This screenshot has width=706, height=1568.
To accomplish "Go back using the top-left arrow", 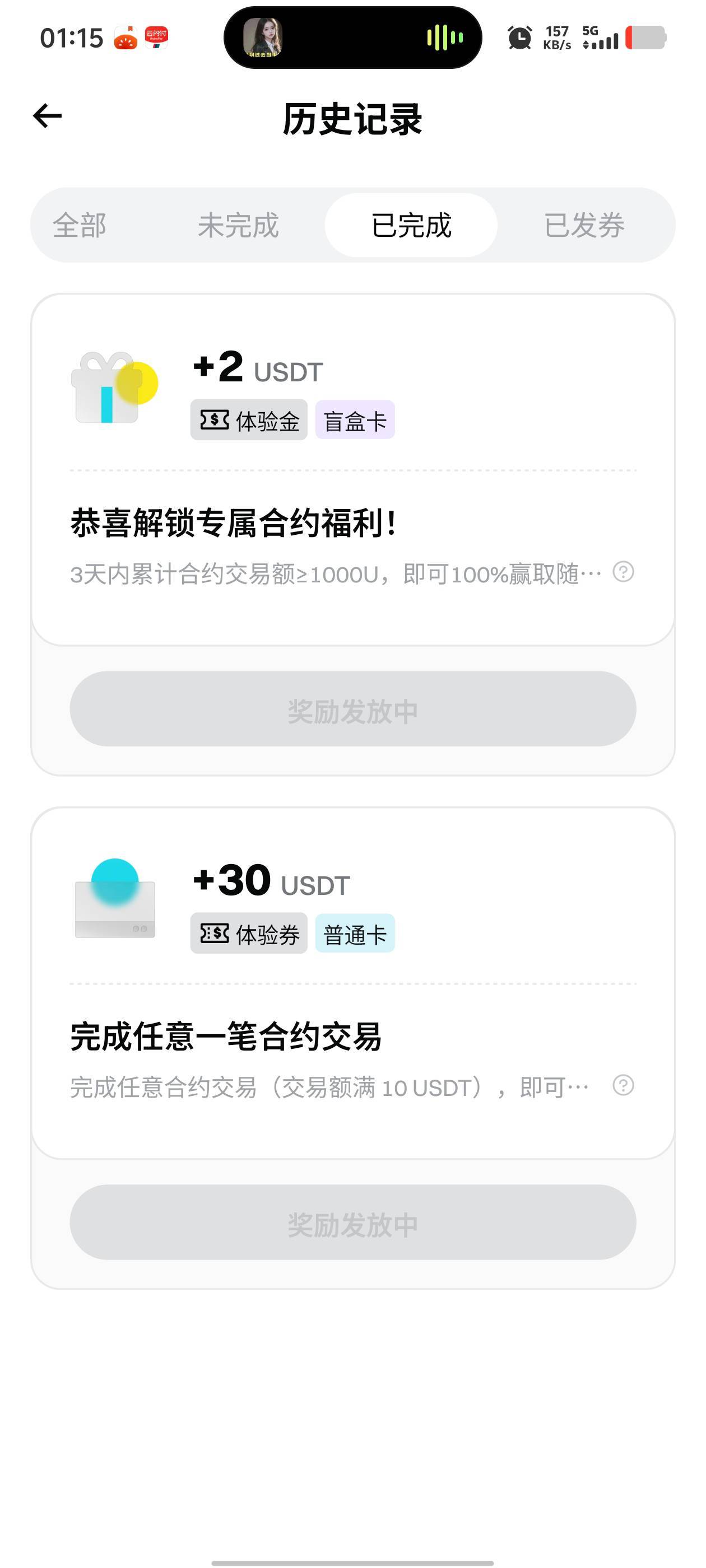I will tap(48, 116).
